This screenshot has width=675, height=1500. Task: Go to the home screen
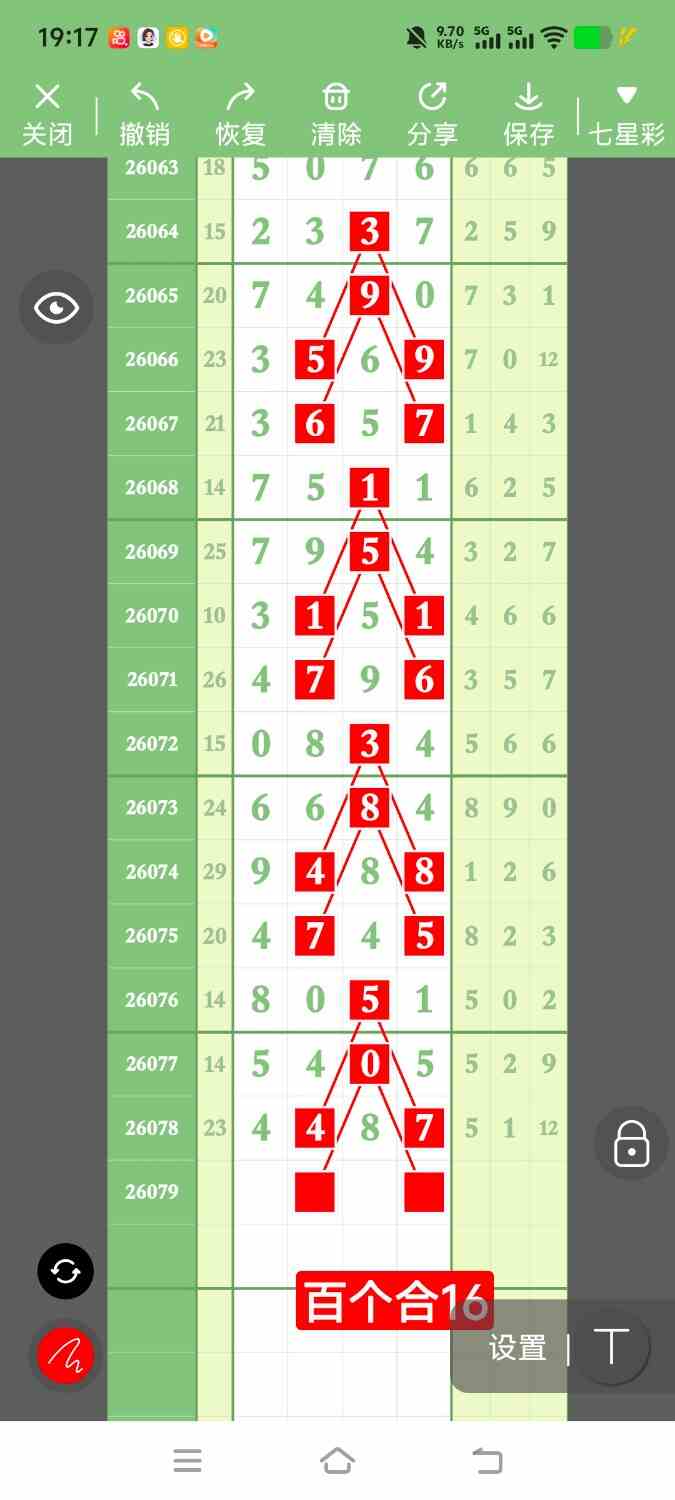337,1461
